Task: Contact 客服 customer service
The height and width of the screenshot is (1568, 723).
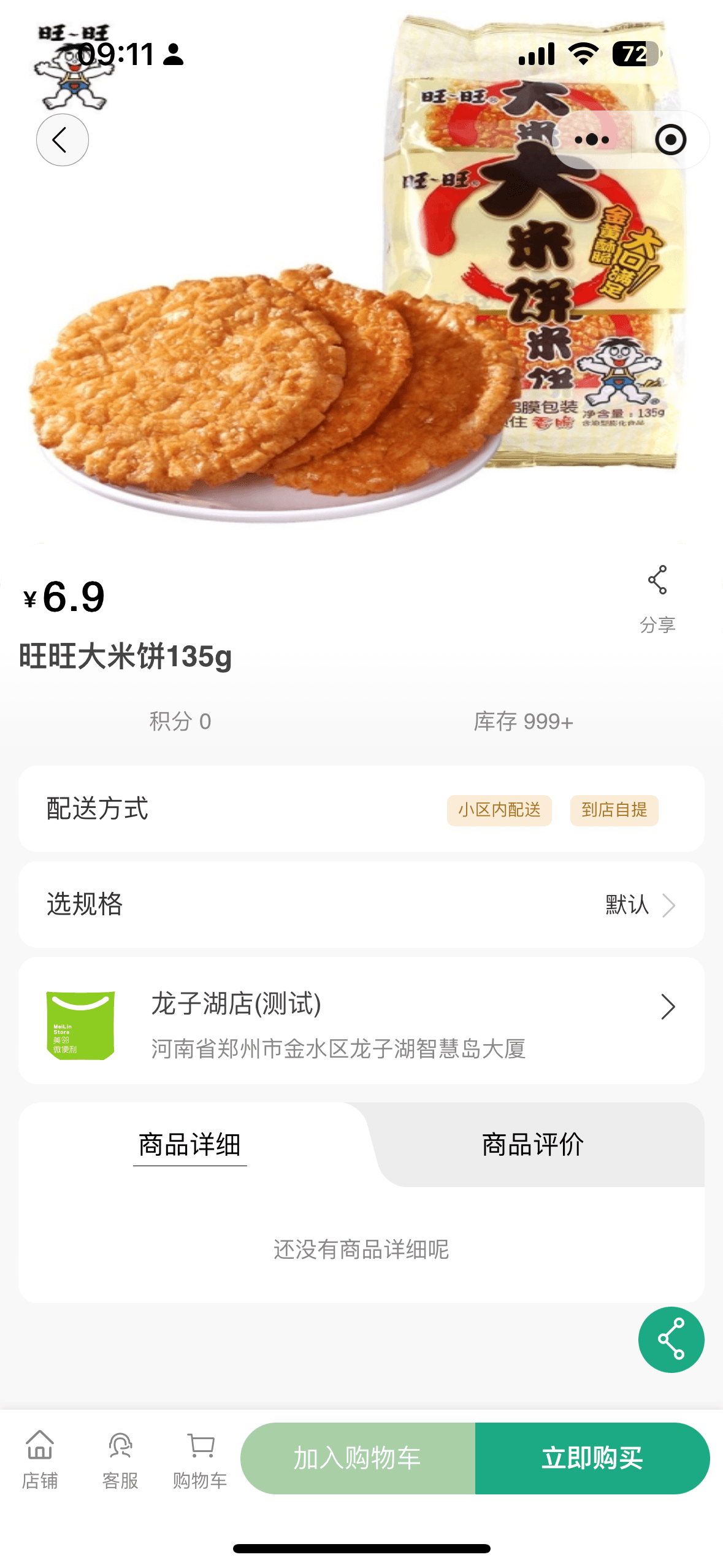Action: tap(120, 1460)
